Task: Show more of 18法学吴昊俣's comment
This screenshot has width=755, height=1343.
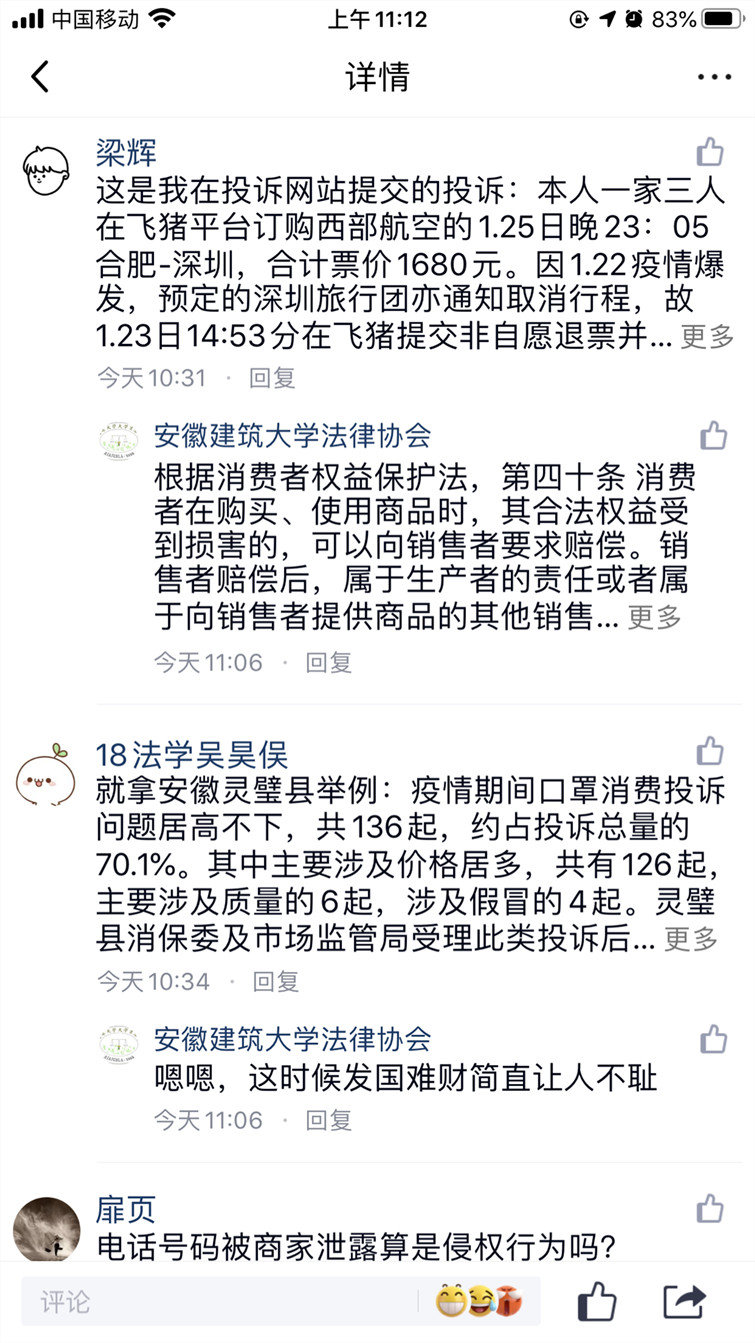Action: point(691,938)
